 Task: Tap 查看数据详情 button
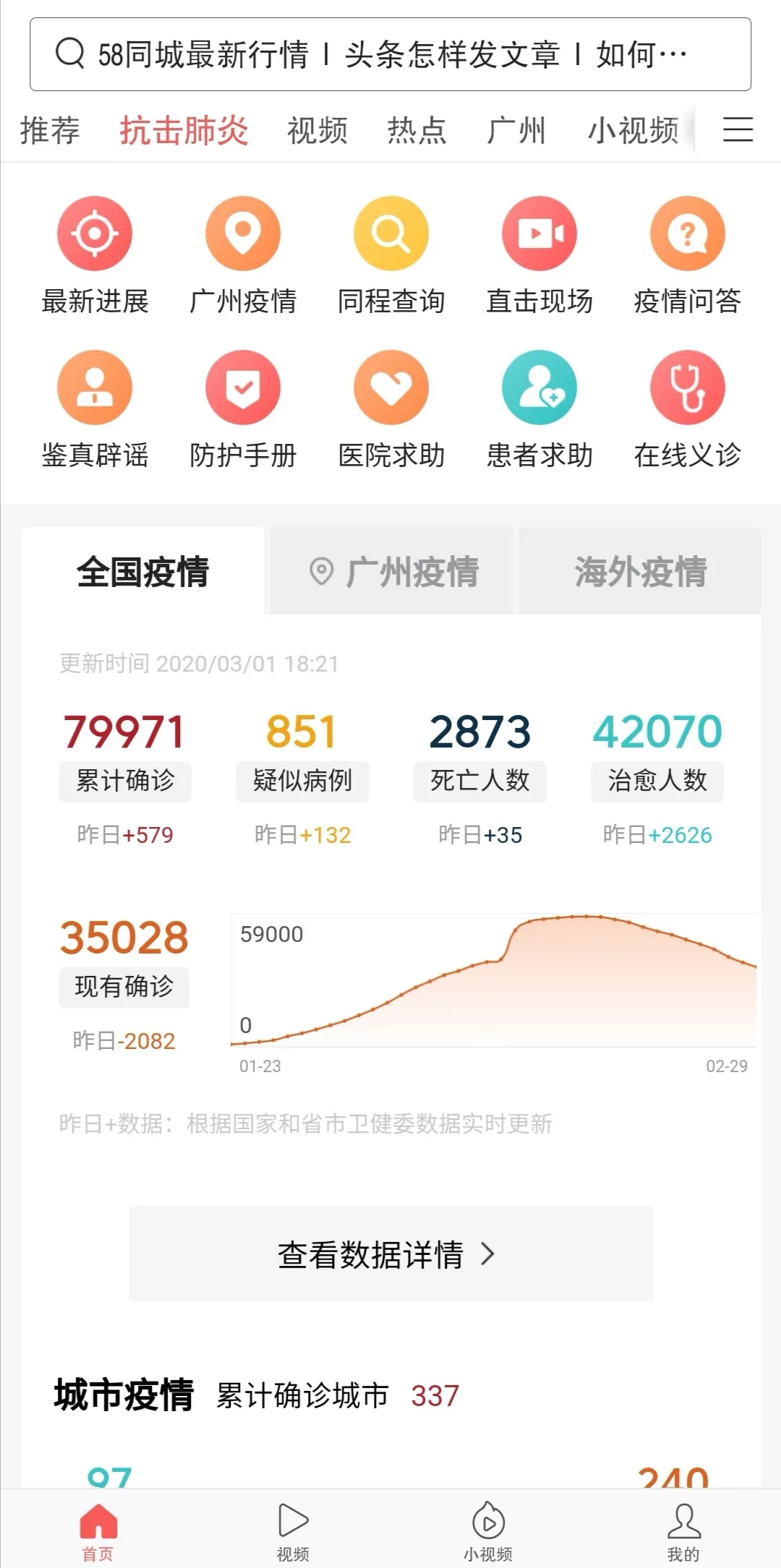(x=391, y=1254)
